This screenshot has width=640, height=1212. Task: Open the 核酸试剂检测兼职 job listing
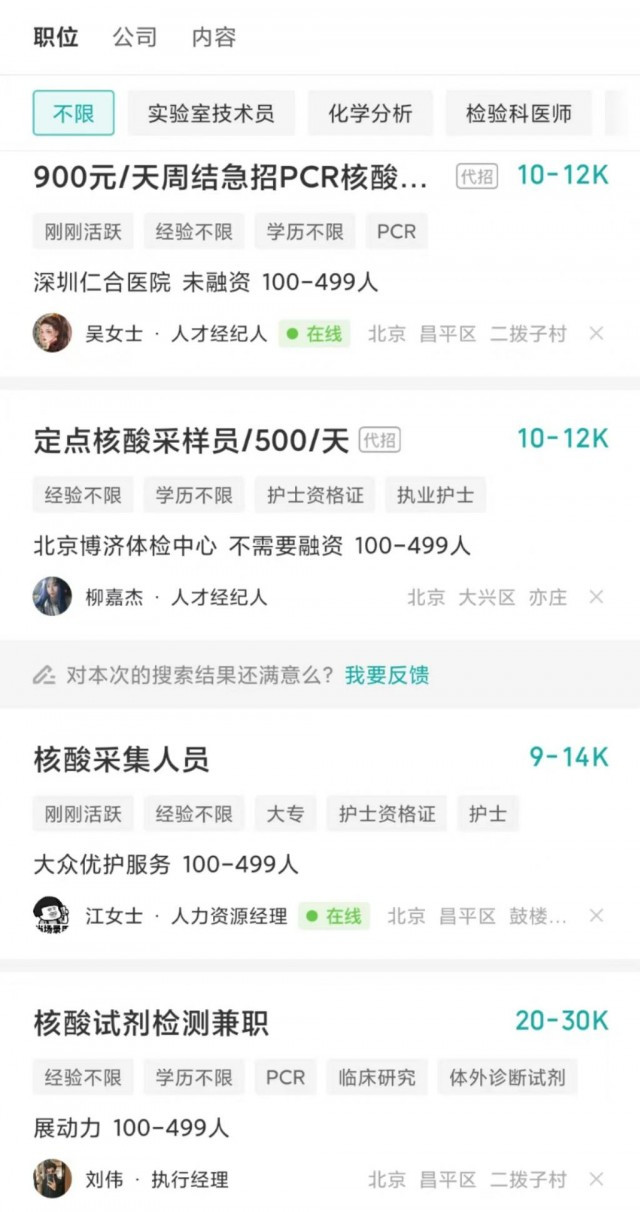point(151,1022)
